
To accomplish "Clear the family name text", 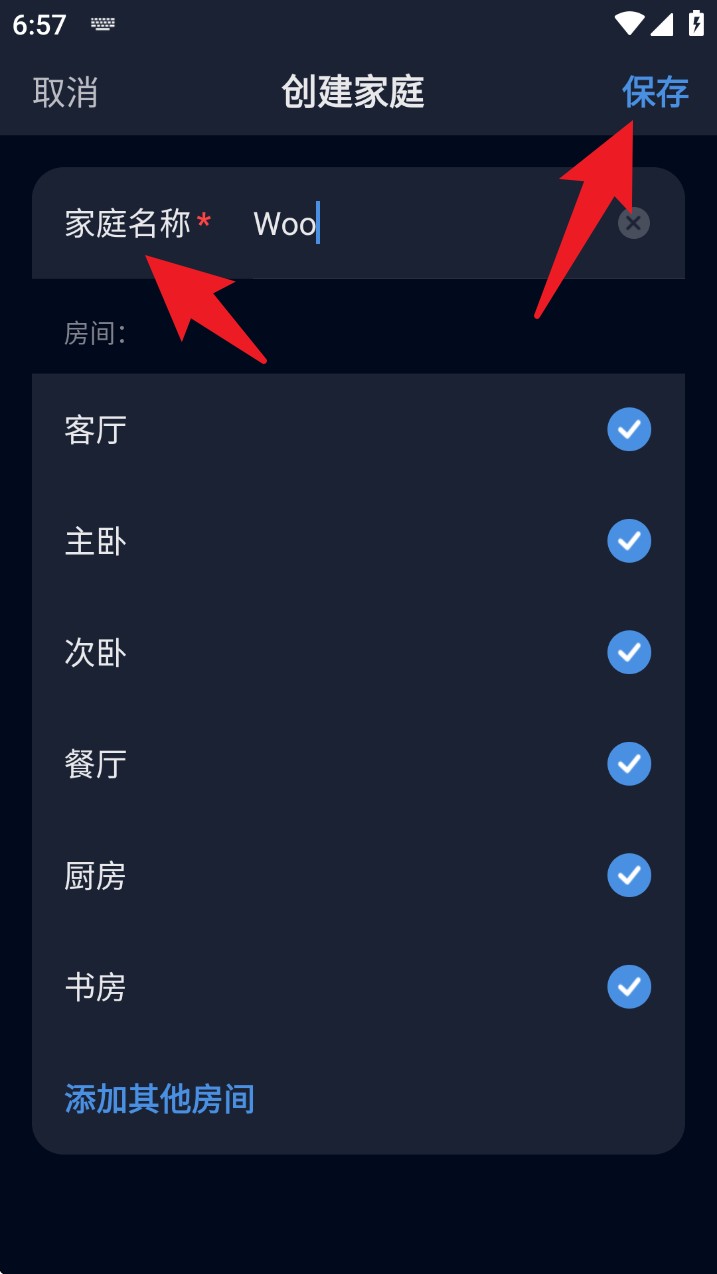I will (x=633, y=223).
